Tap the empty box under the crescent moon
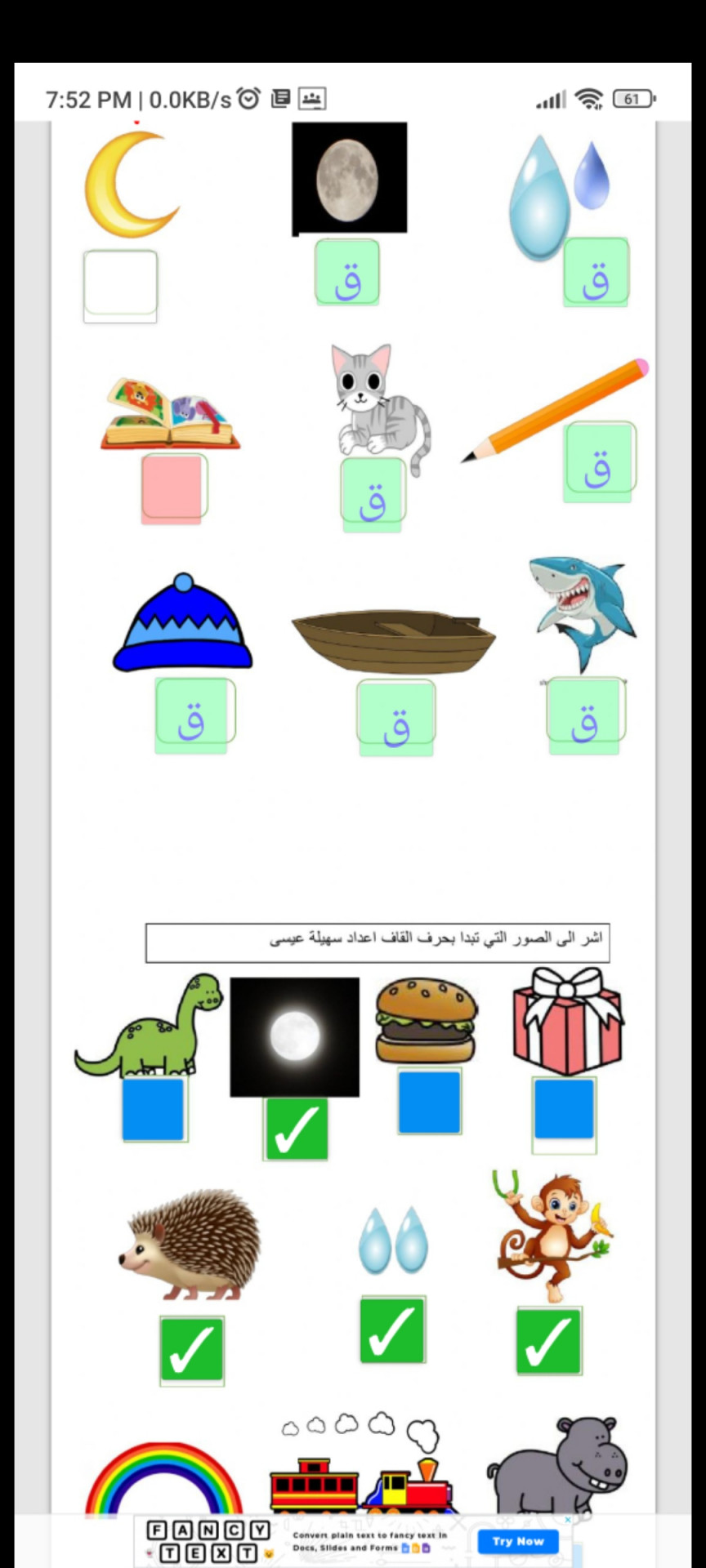Screen dimensions: 706x1568 120,285
